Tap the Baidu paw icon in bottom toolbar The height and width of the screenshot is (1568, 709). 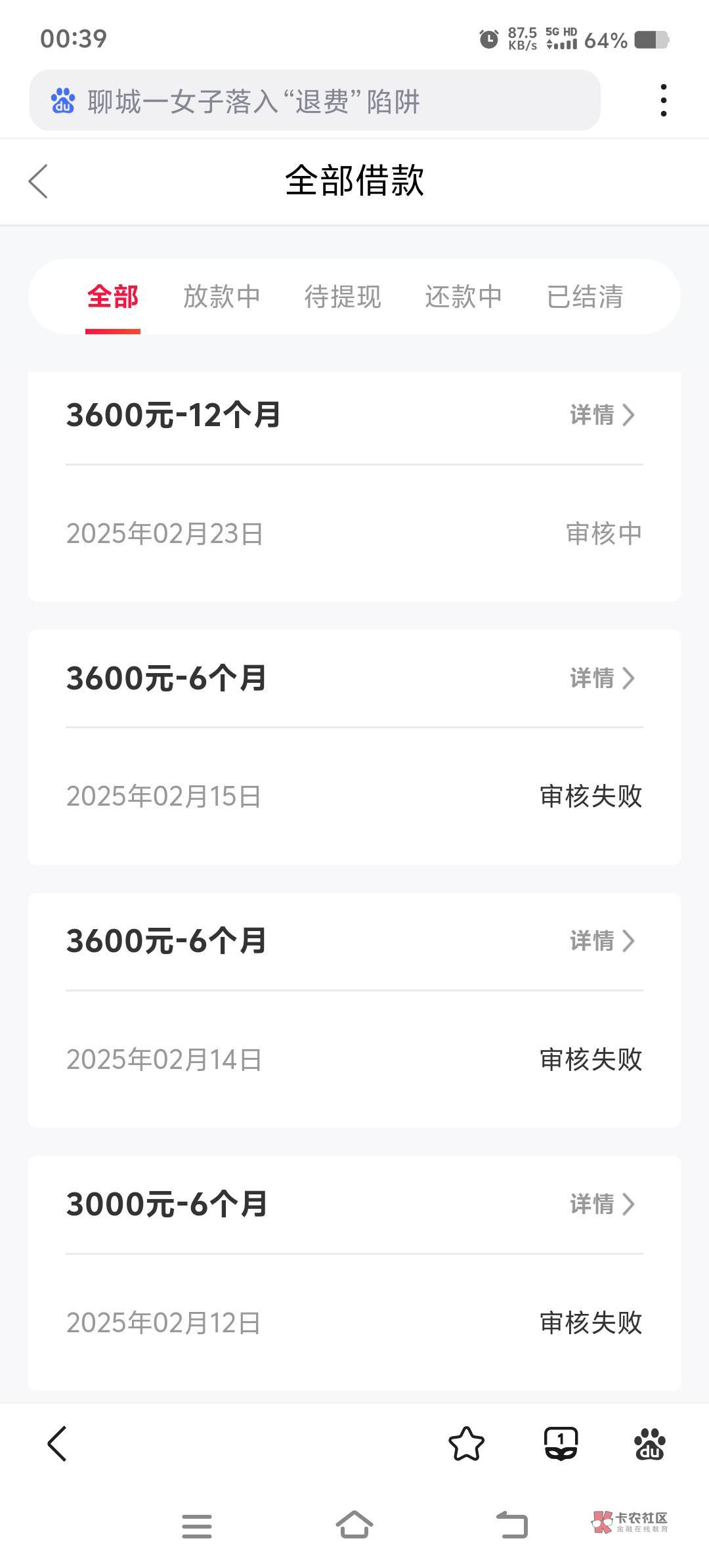[650, 1444]
